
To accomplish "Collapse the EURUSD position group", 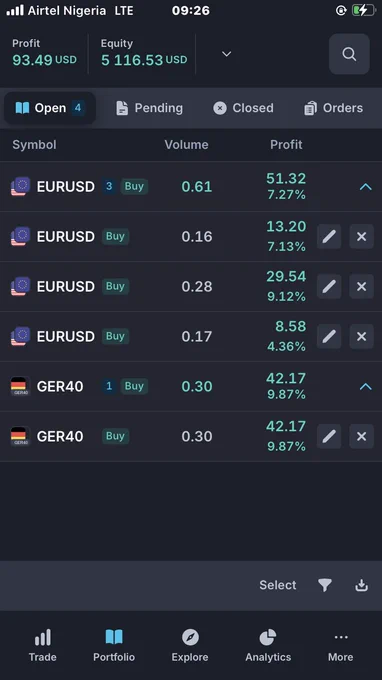I will 366,187.
